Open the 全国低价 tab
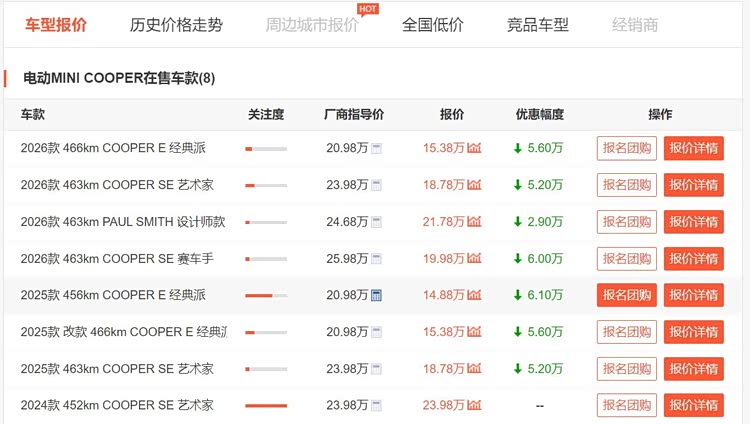Viewport: 750px width, 424px height. click(432, 25)
